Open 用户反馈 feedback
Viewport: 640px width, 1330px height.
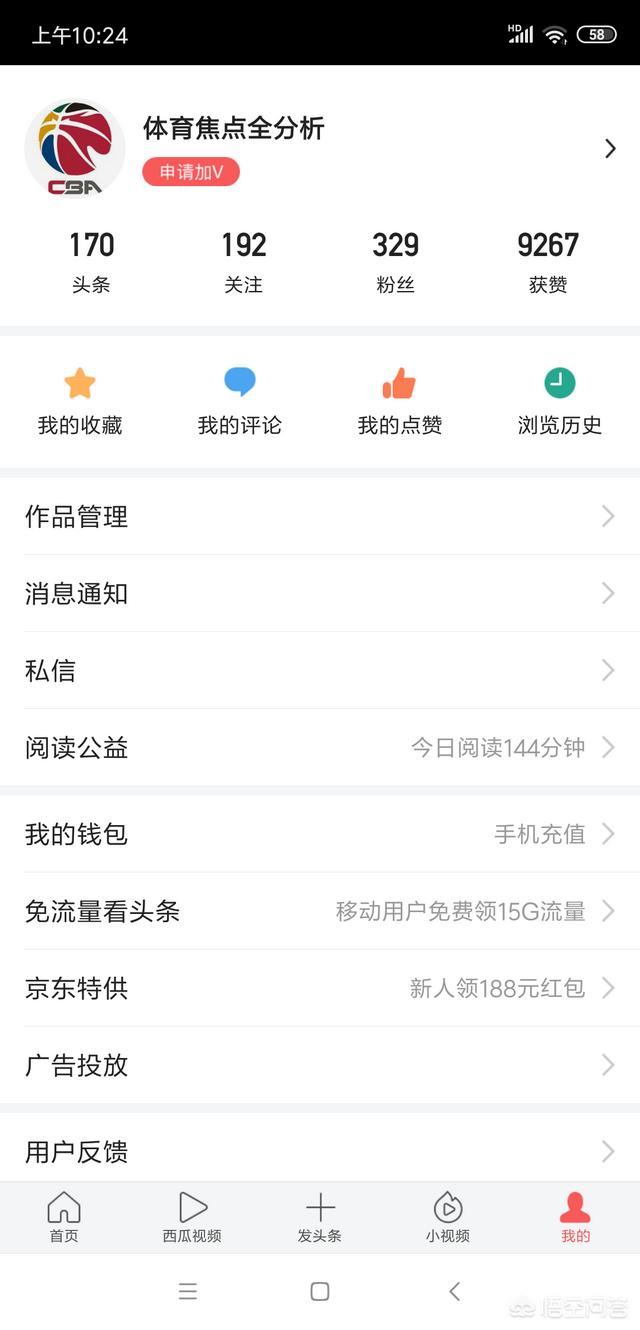point(320,1151)
